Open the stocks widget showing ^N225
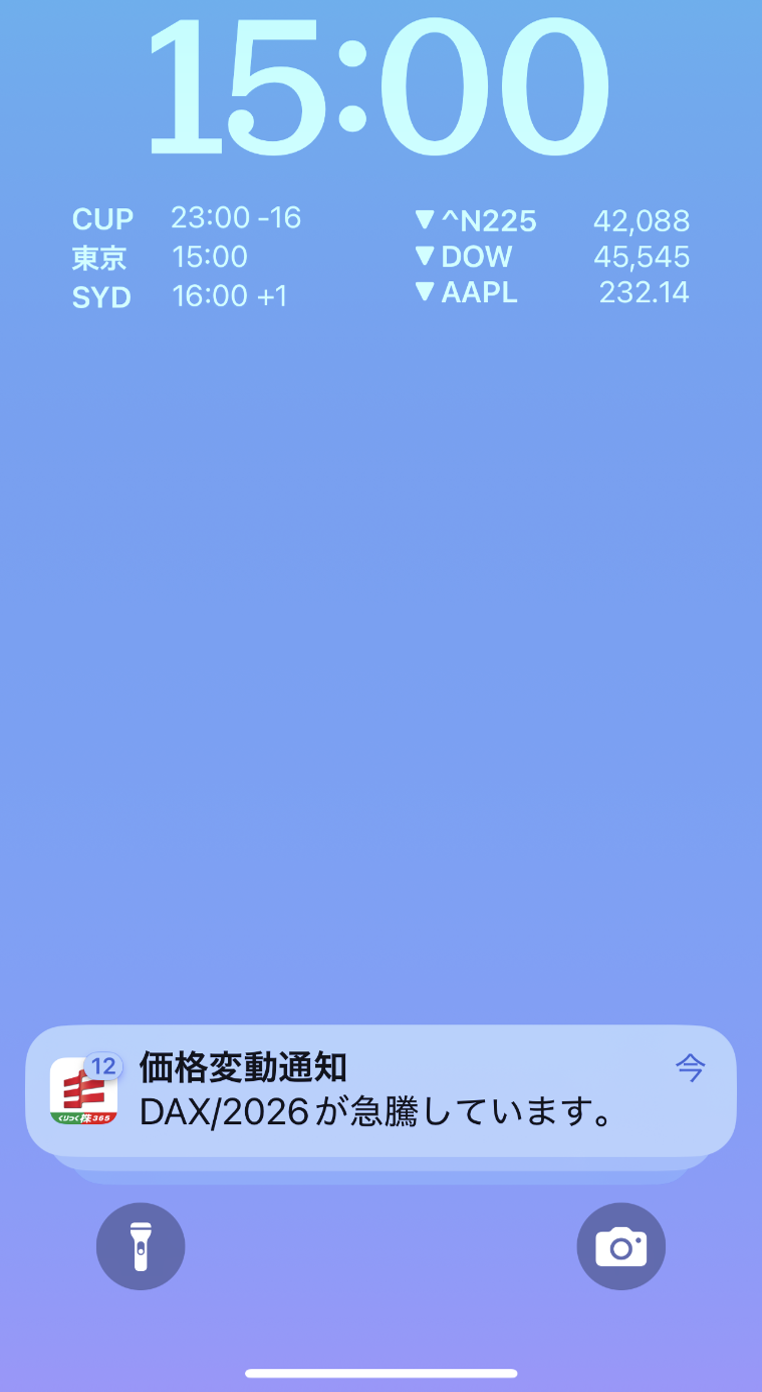762x1392 pixels. pyautogui.click(x=551, y=257)
